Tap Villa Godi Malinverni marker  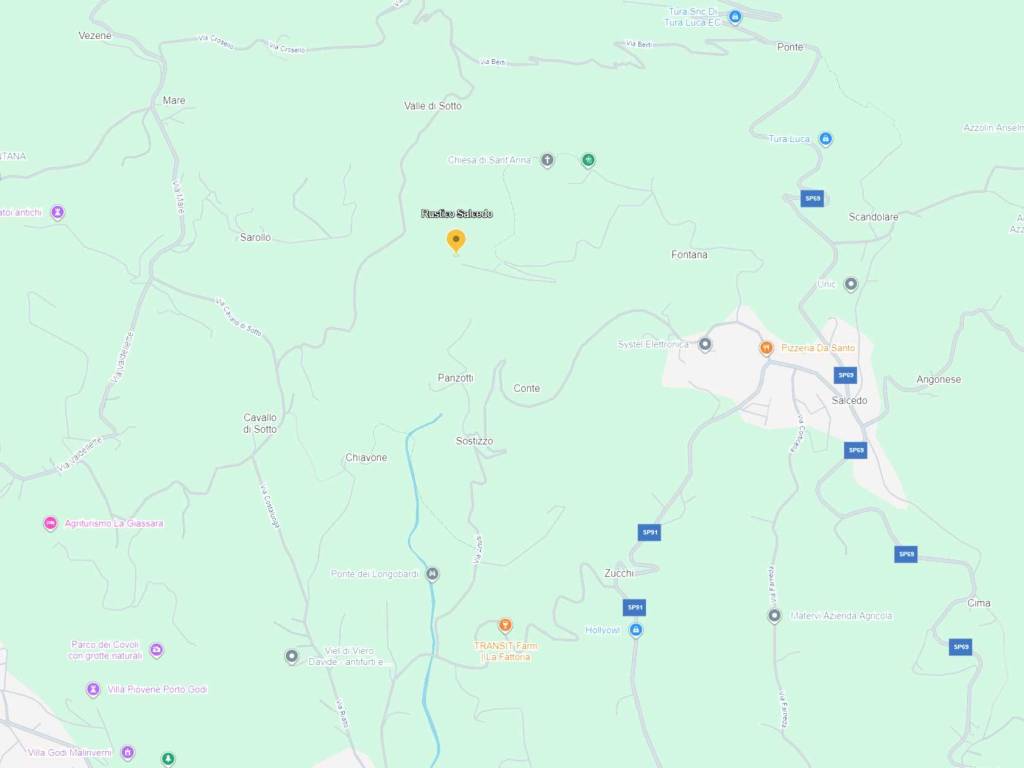(x=127, y=752)
